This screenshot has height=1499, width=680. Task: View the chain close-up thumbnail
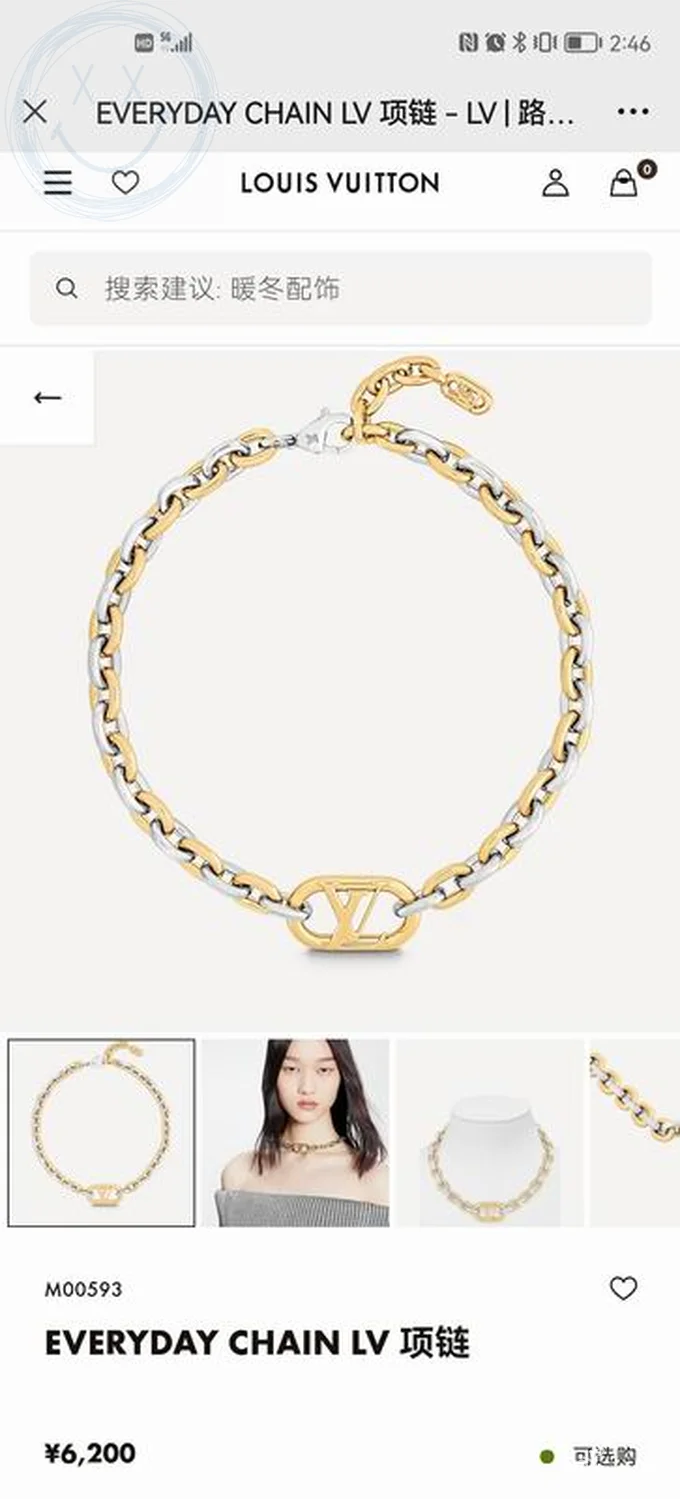[x=636, y=1132]
